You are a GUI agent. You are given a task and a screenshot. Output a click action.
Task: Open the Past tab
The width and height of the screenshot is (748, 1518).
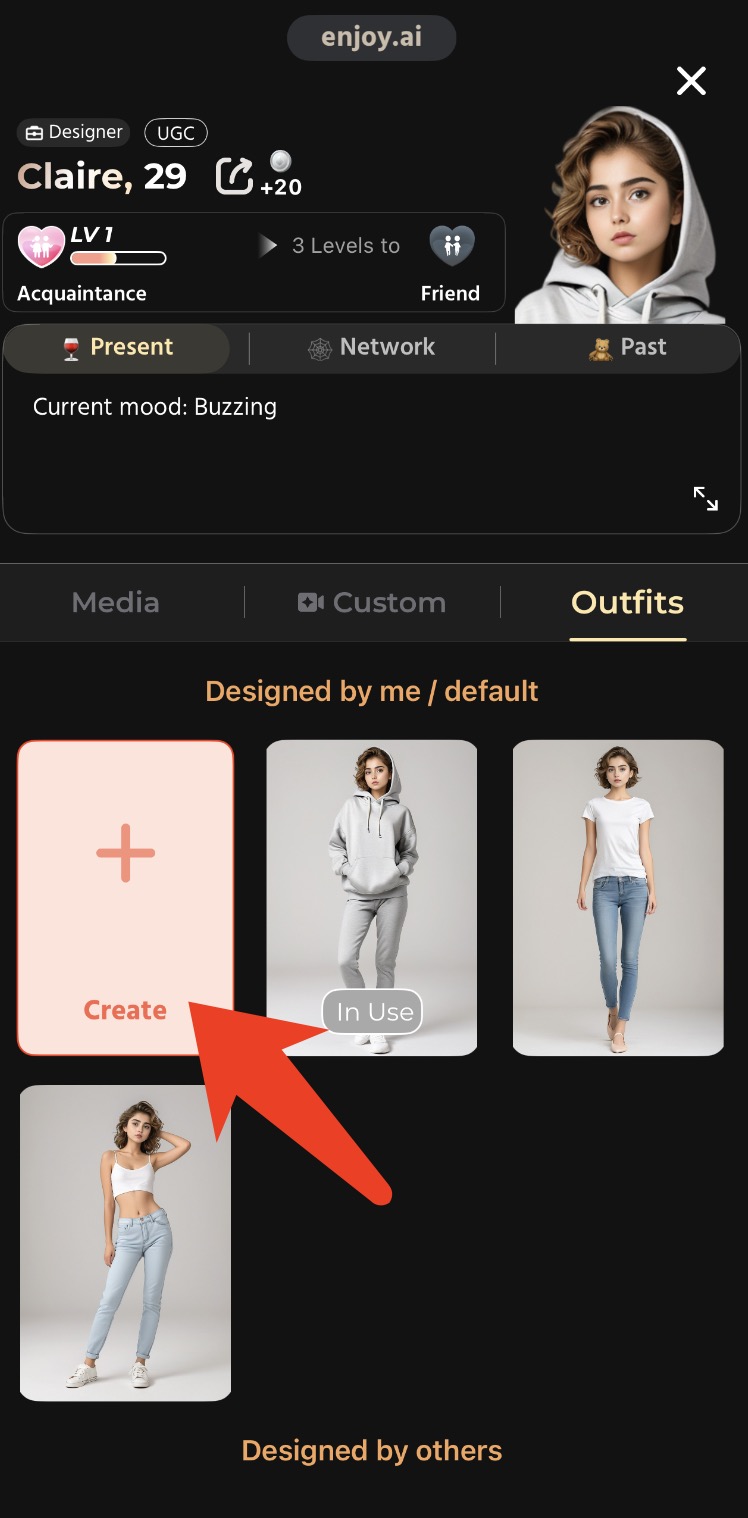627,348
